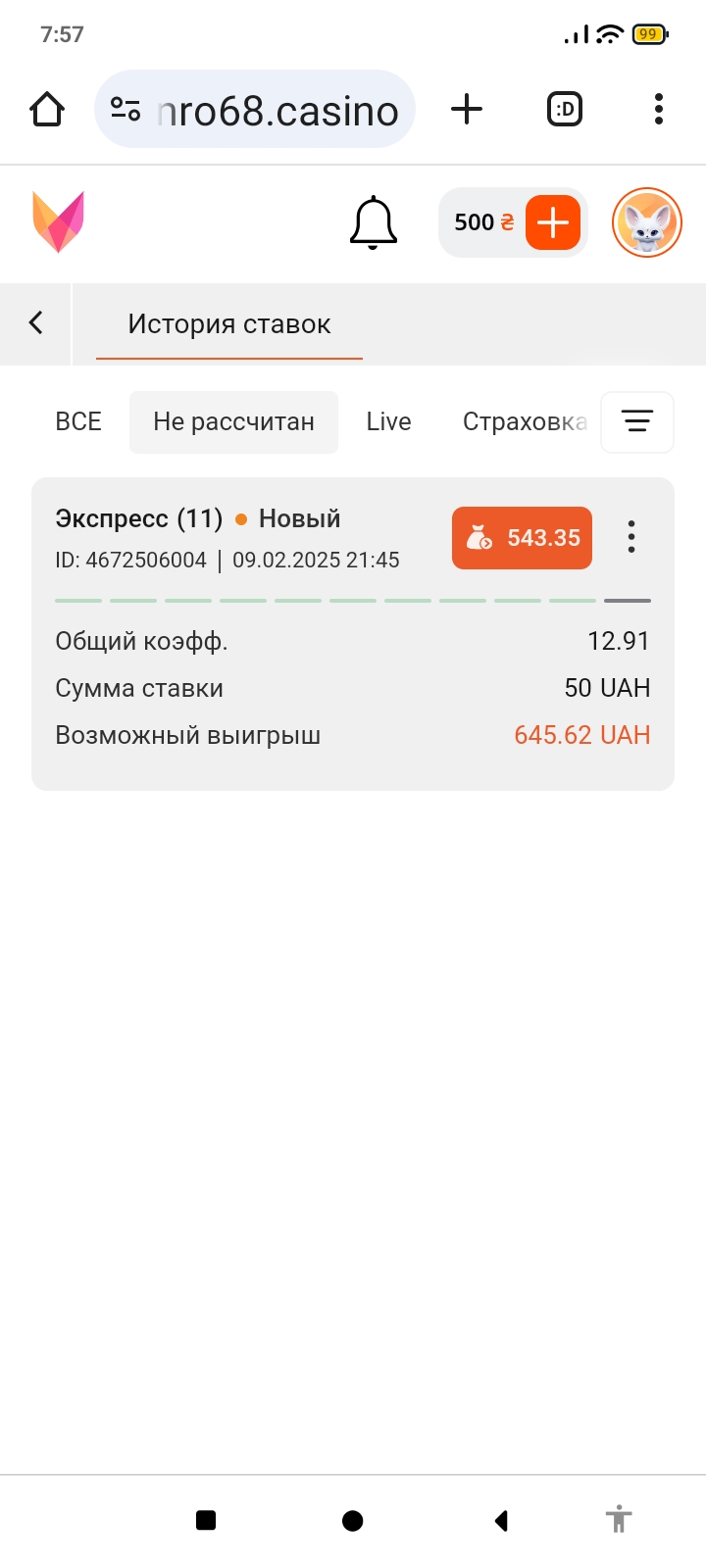Select the ВСЕ filter tab
The height and width of the screenshot is (1568, 706).
78,422
